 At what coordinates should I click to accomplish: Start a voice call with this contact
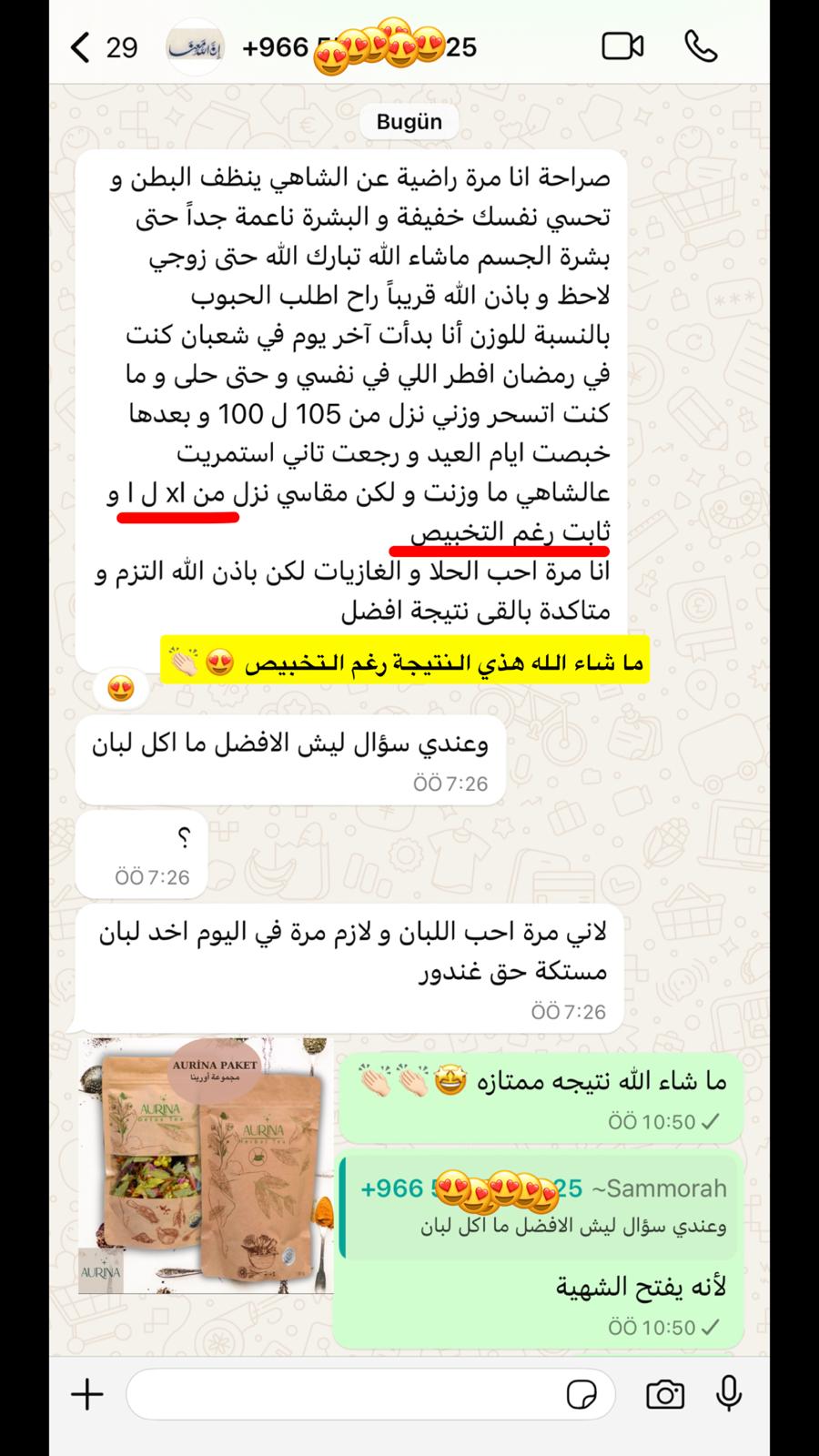click(x=701, y=47)
